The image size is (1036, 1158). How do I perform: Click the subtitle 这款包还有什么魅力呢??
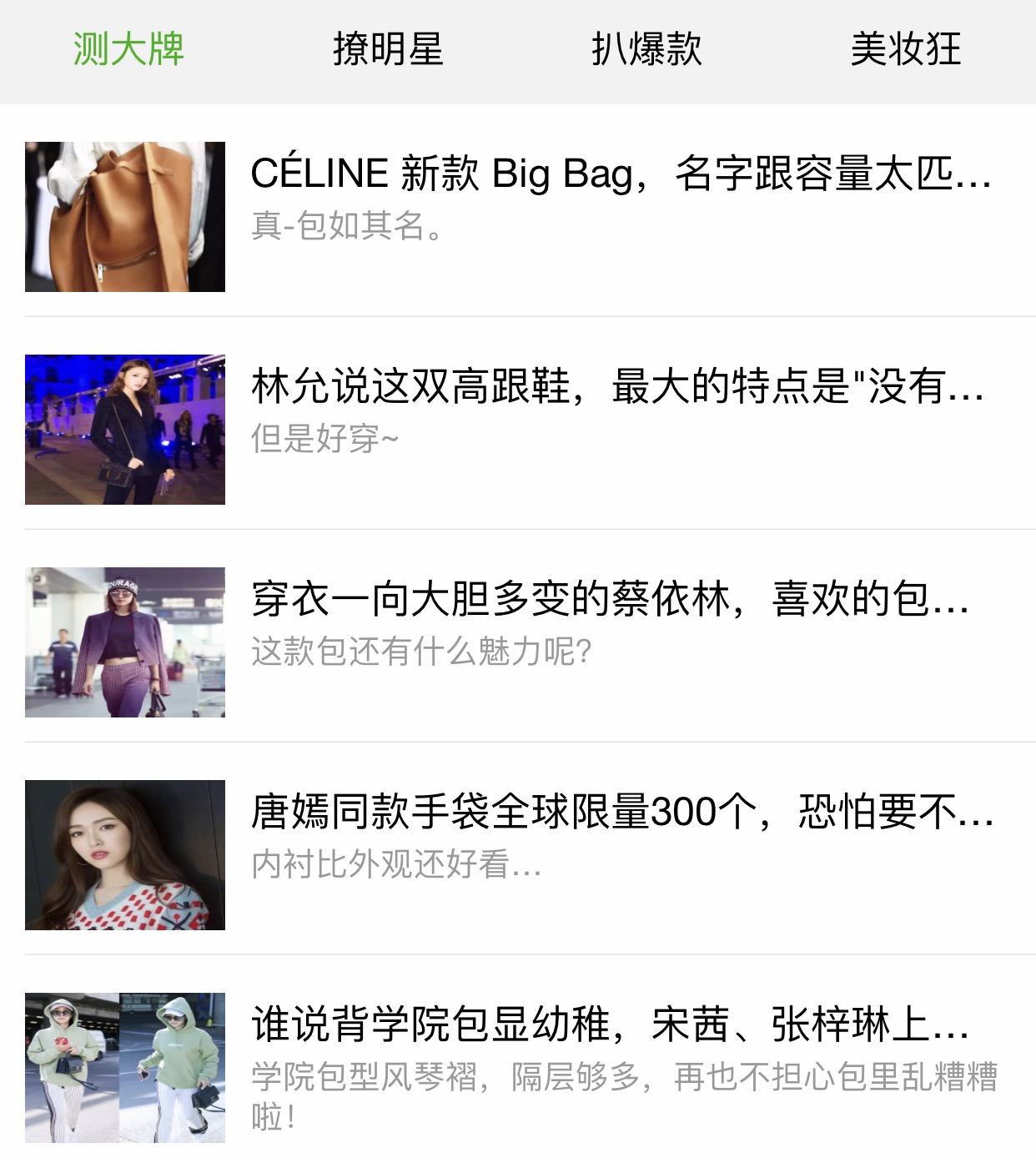[420, 655]
